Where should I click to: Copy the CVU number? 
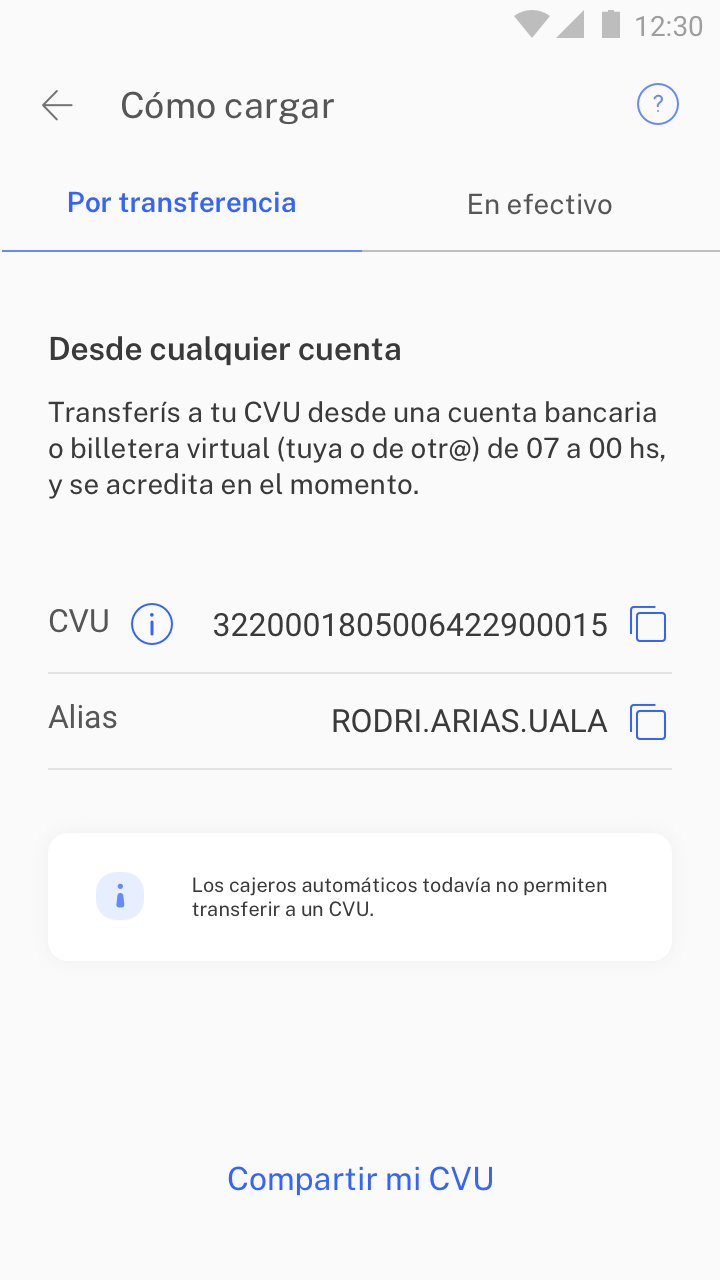(x=648, y=624)
